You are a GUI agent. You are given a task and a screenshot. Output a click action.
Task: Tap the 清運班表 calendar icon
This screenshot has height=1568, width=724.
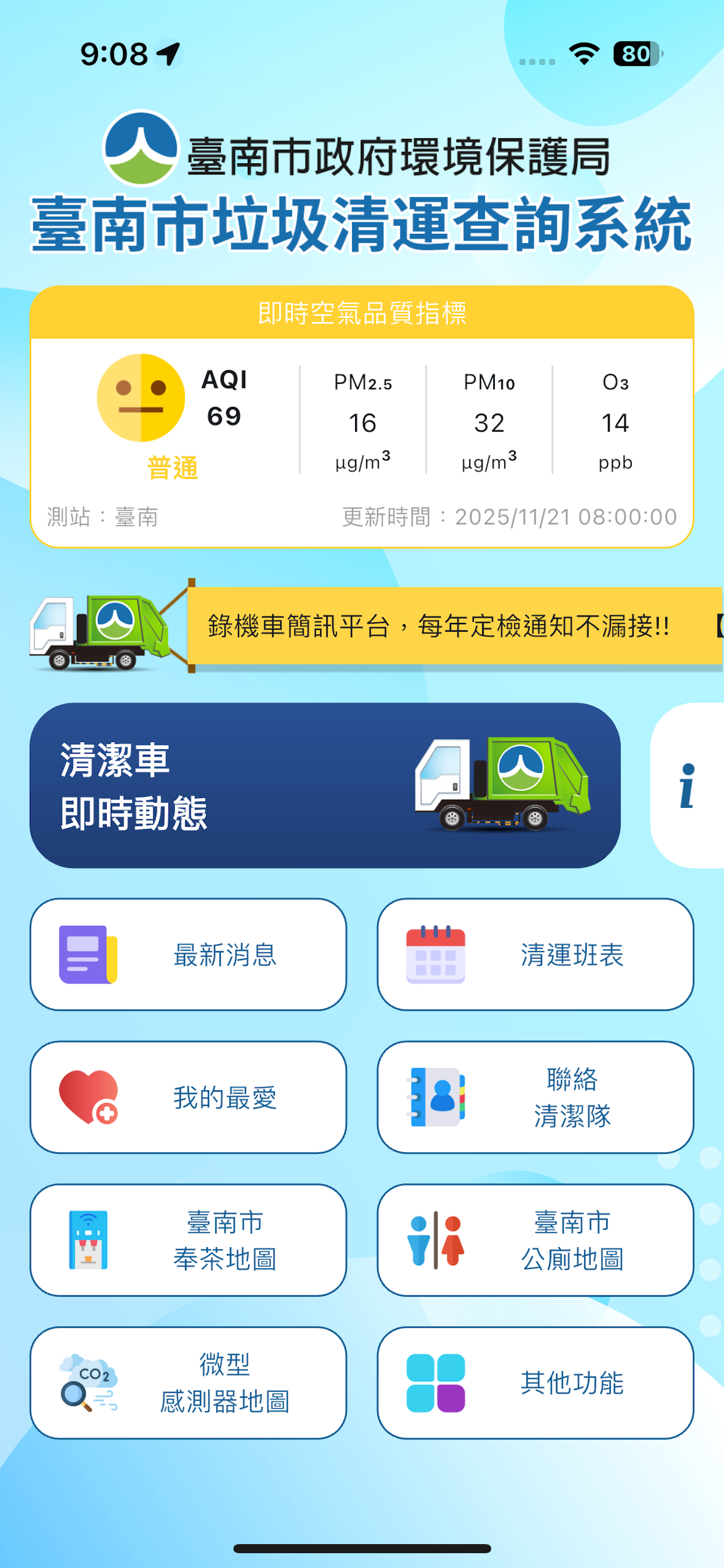click(435, 956)
